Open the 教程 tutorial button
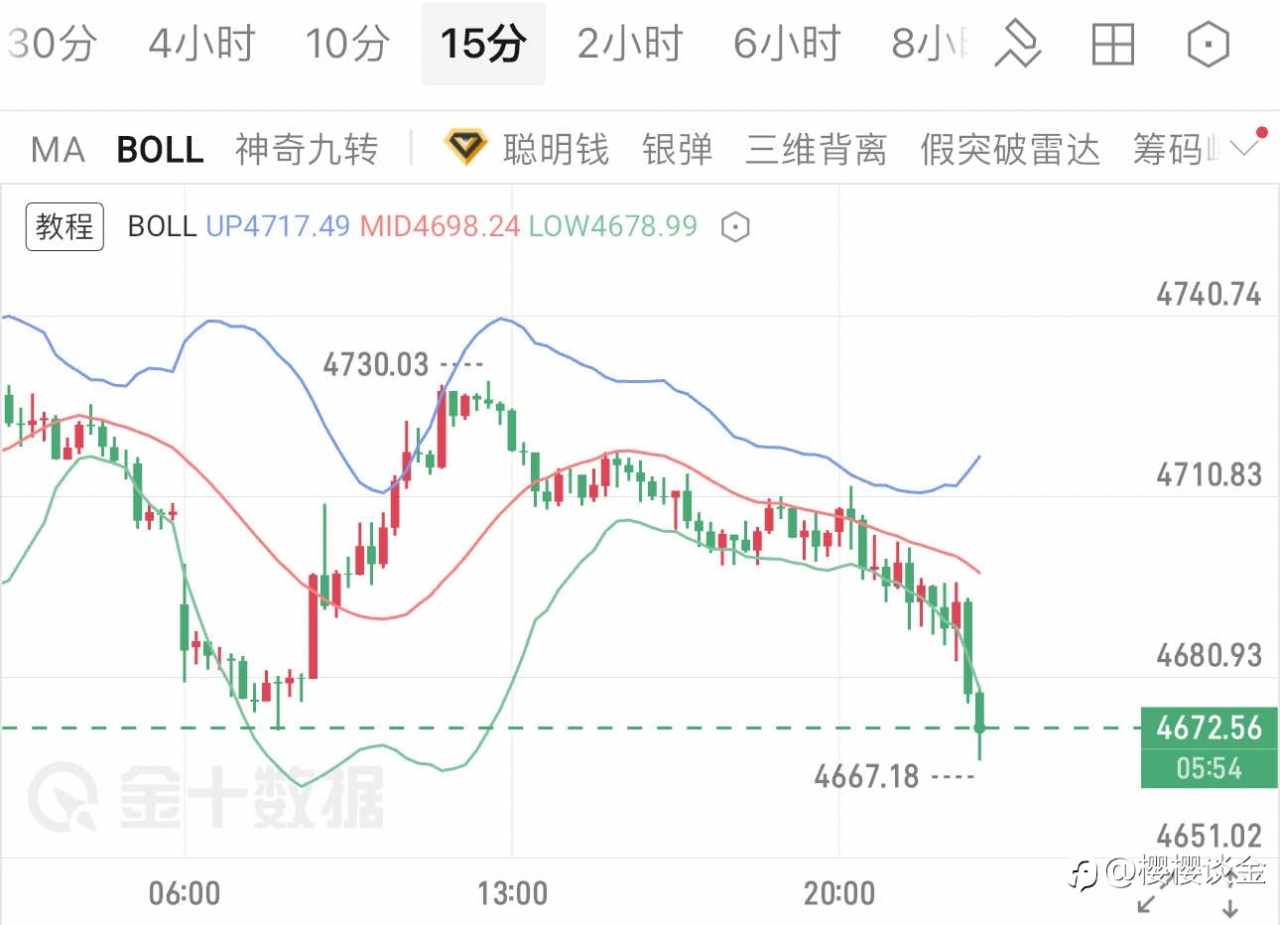Image resolution: width=1280 pixels, height=925 pixels. click(64, 227)
